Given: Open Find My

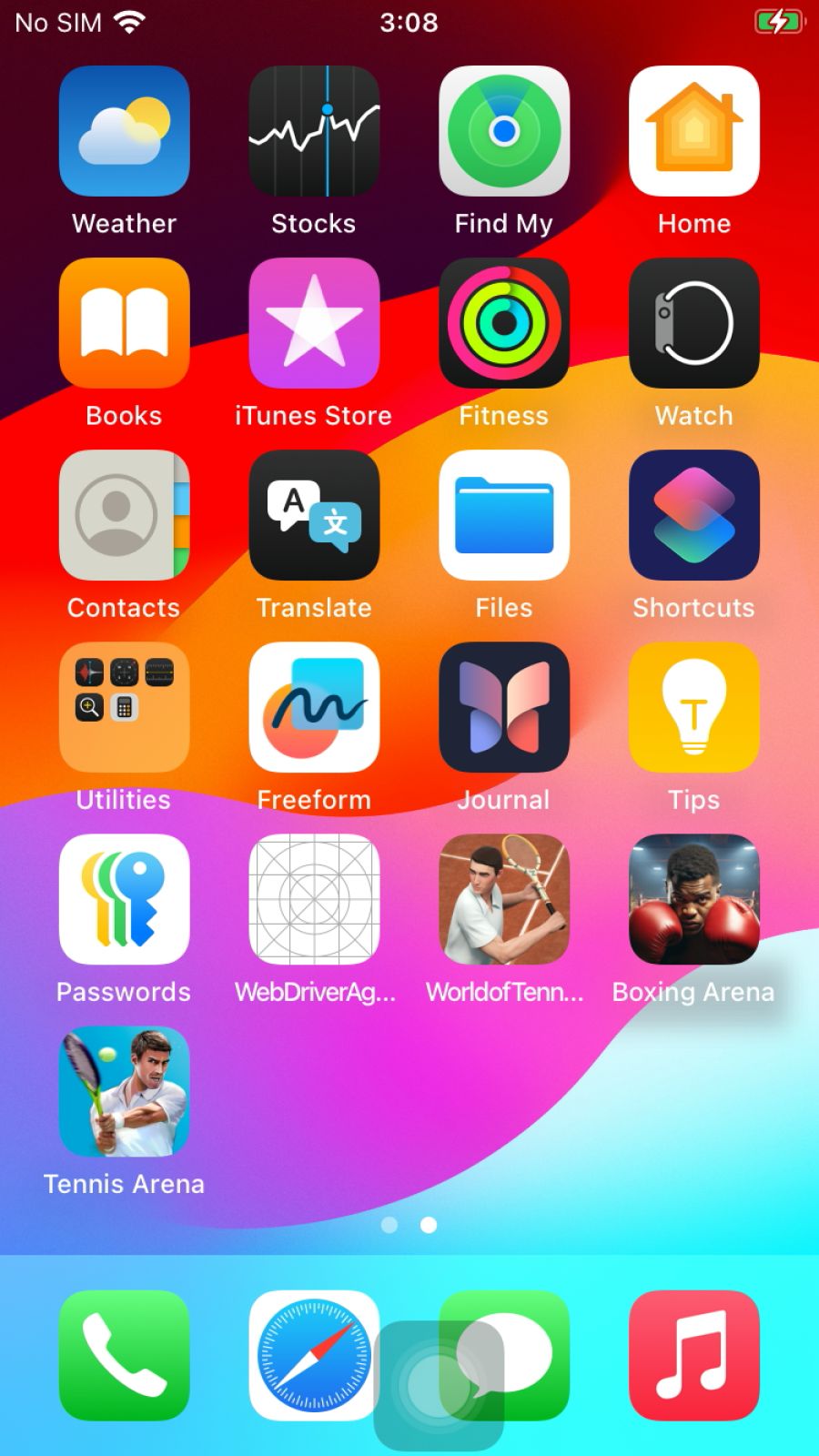Looking at the screenshot, I should pyautogui.click(x=504, y=131).
